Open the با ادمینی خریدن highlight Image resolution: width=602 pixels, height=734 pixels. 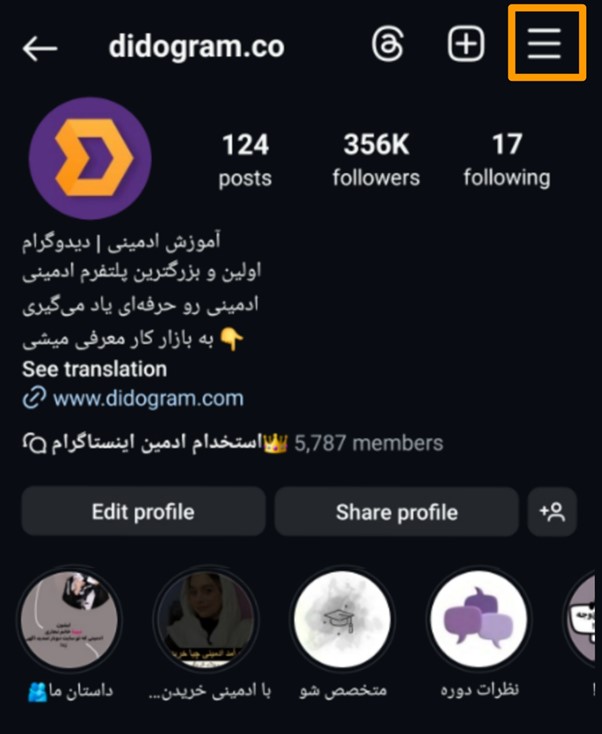click(206, 619)
